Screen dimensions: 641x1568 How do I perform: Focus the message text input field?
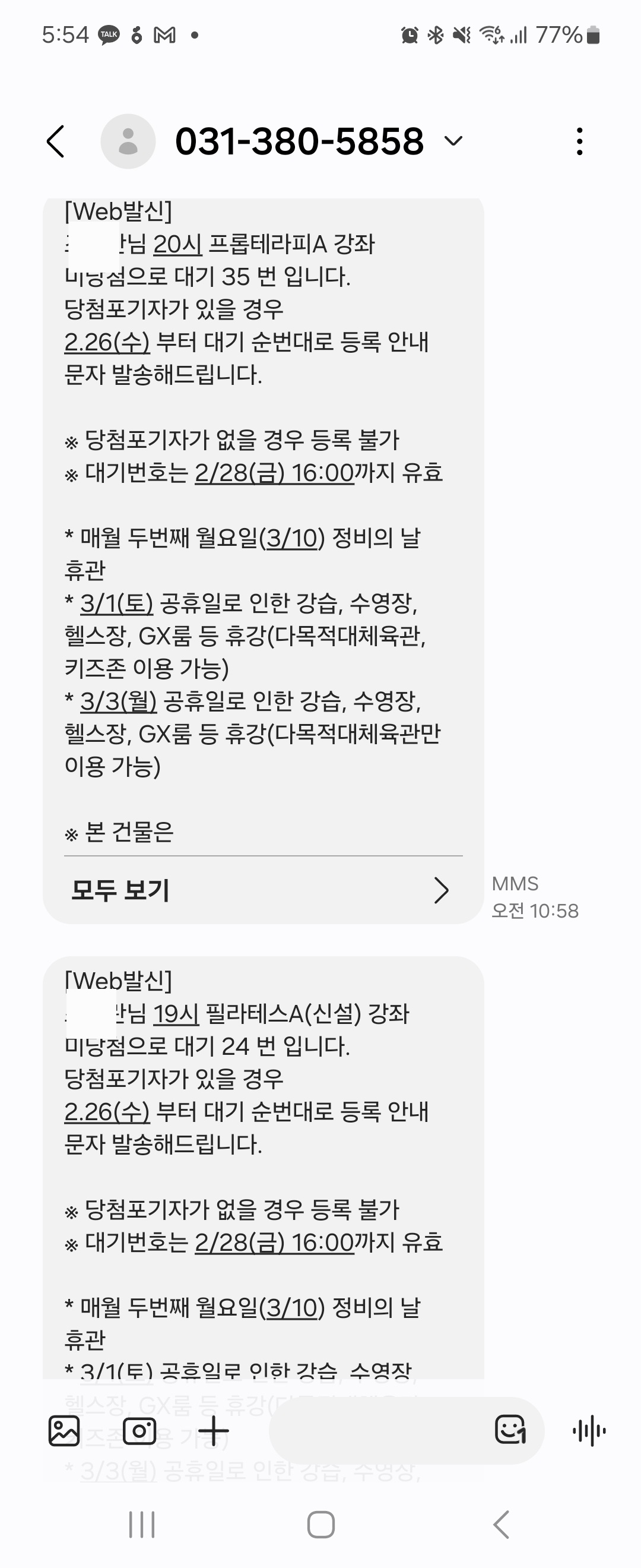coord(377,1430)
